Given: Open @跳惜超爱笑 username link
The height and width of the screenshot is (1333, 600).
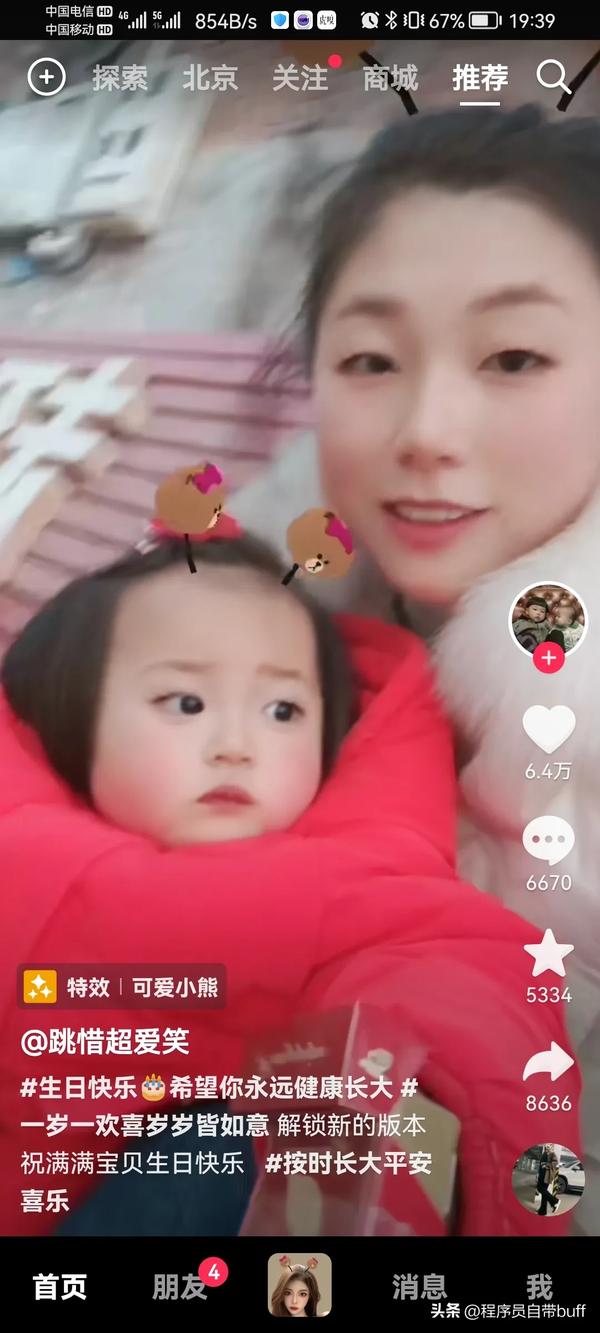Looking at the screenshot, I should pos(105,1042).
